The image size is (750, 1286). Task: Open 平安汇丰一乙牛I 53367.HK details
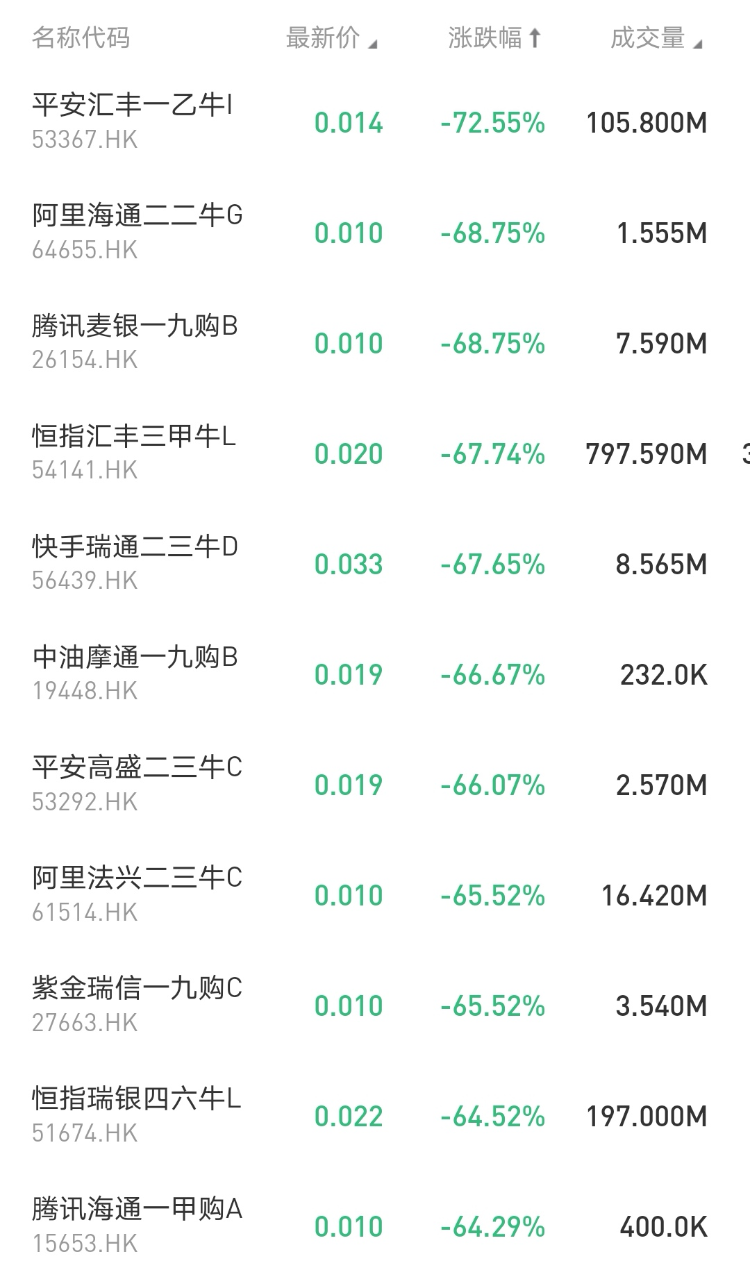click(133, 121)
